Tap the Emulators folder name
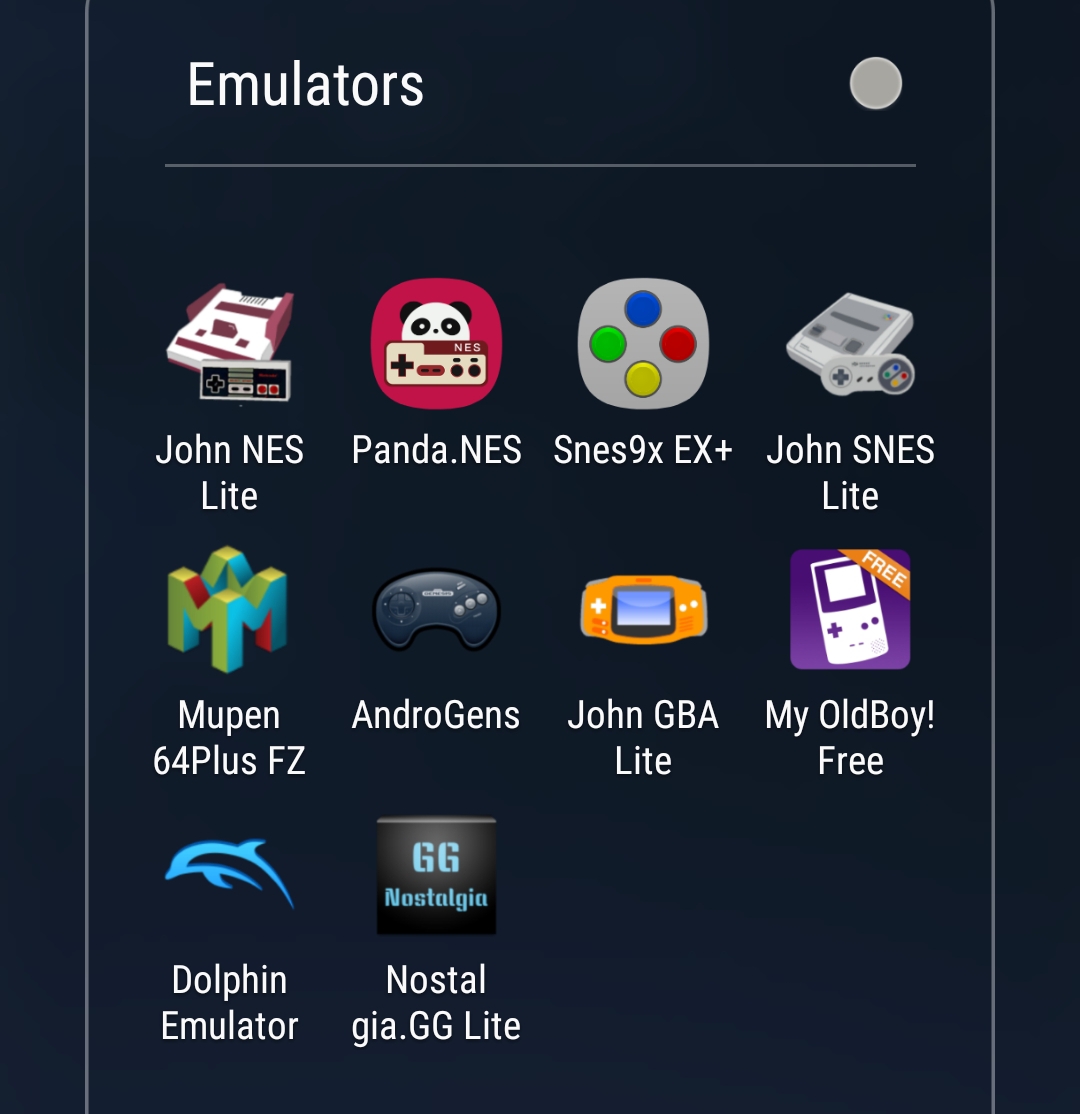Viewport: 1080px width, 1114px height. point(306,85)
